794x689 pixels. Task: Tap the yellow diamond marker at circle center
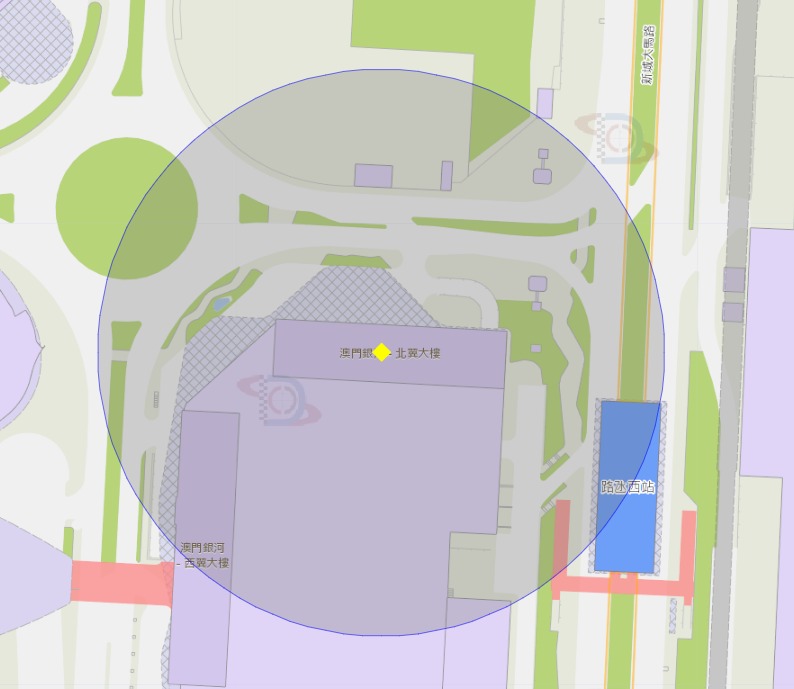[381, 352]
